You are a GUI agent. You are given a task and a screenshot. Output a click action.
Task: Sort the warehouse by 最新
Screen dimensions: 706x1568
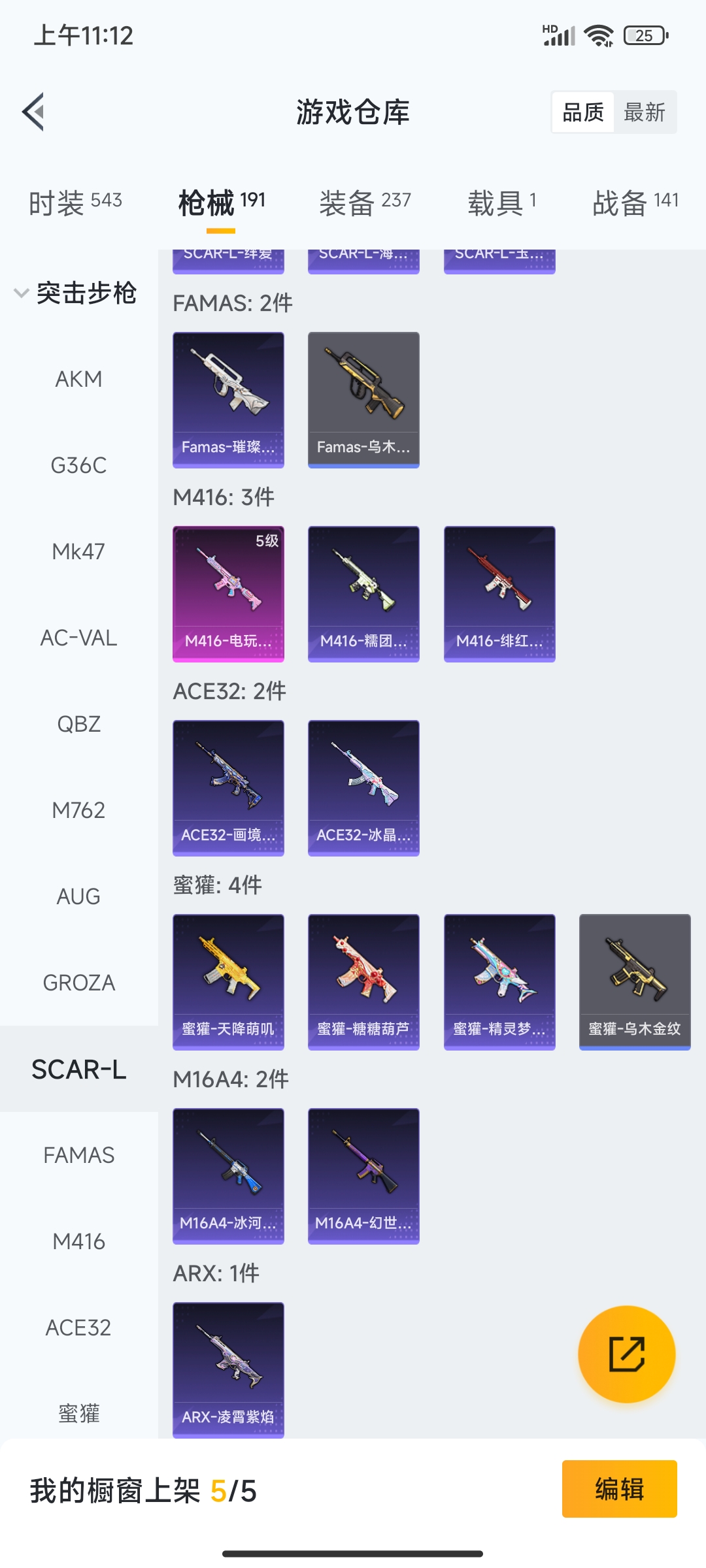point(644,112)
